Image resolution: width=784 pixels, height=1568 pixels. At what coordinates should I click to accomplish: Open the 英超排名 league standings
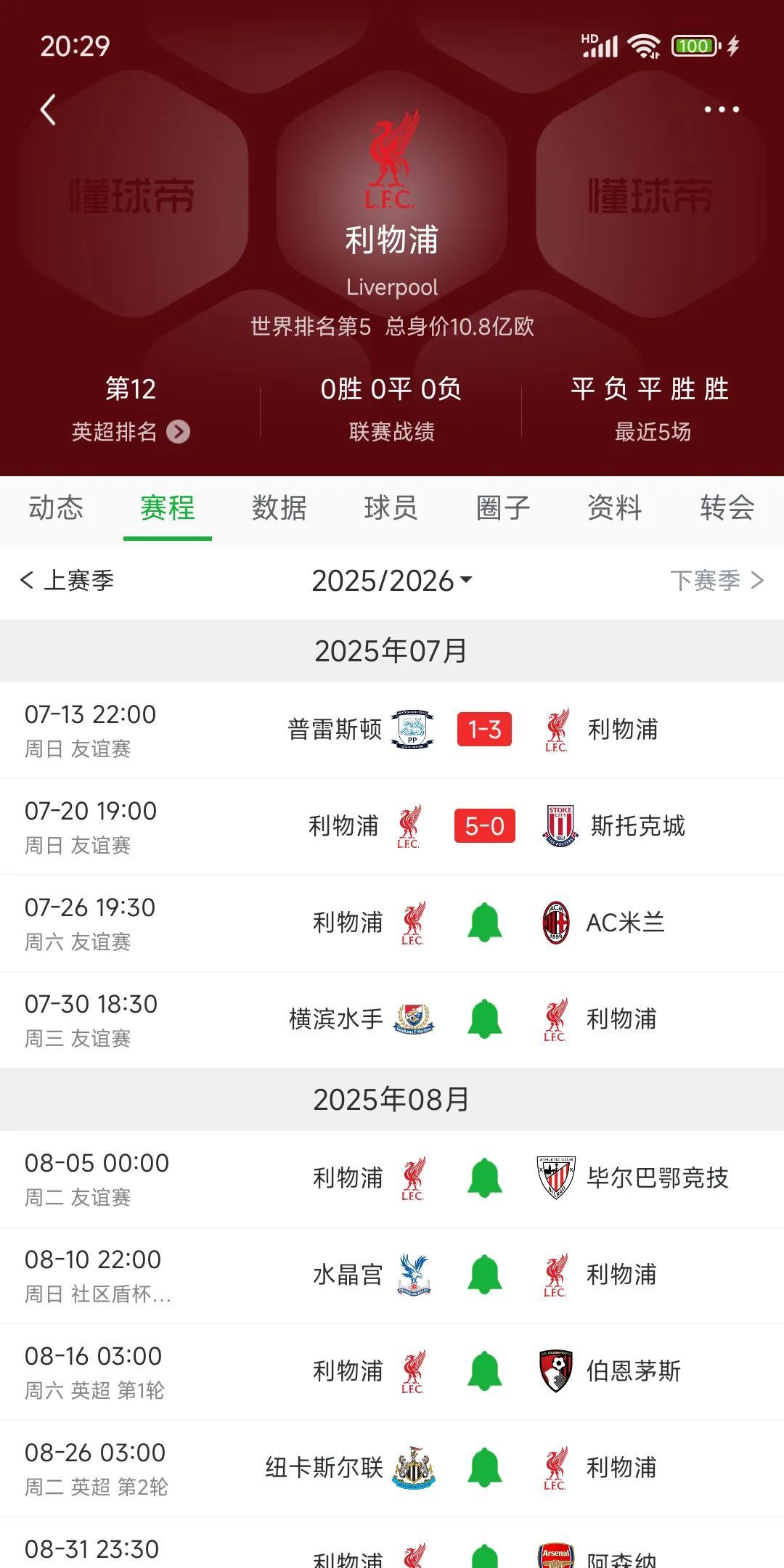point(131,432)
